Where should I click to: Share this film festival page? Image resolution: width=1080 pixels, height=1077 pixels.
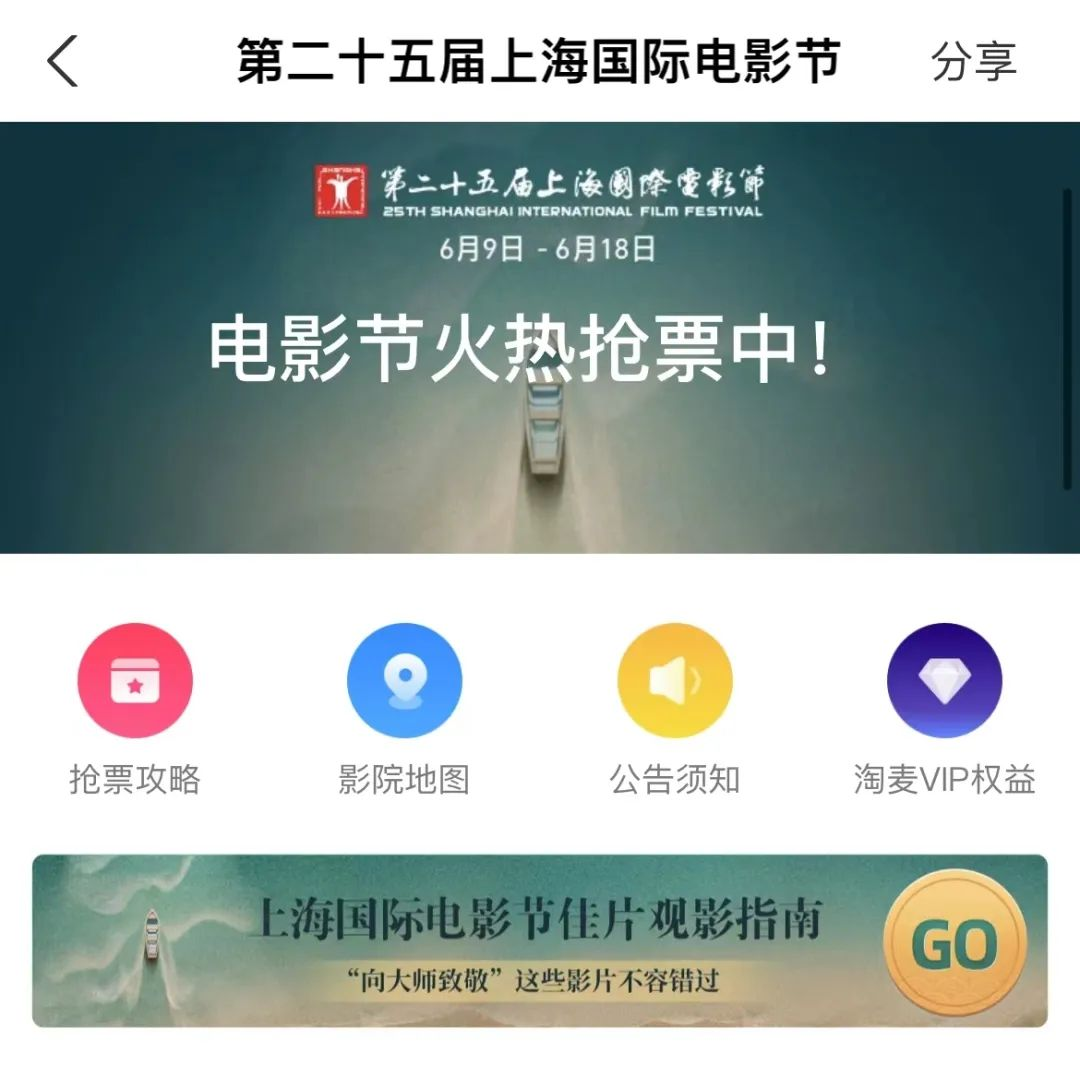(973, 61)
